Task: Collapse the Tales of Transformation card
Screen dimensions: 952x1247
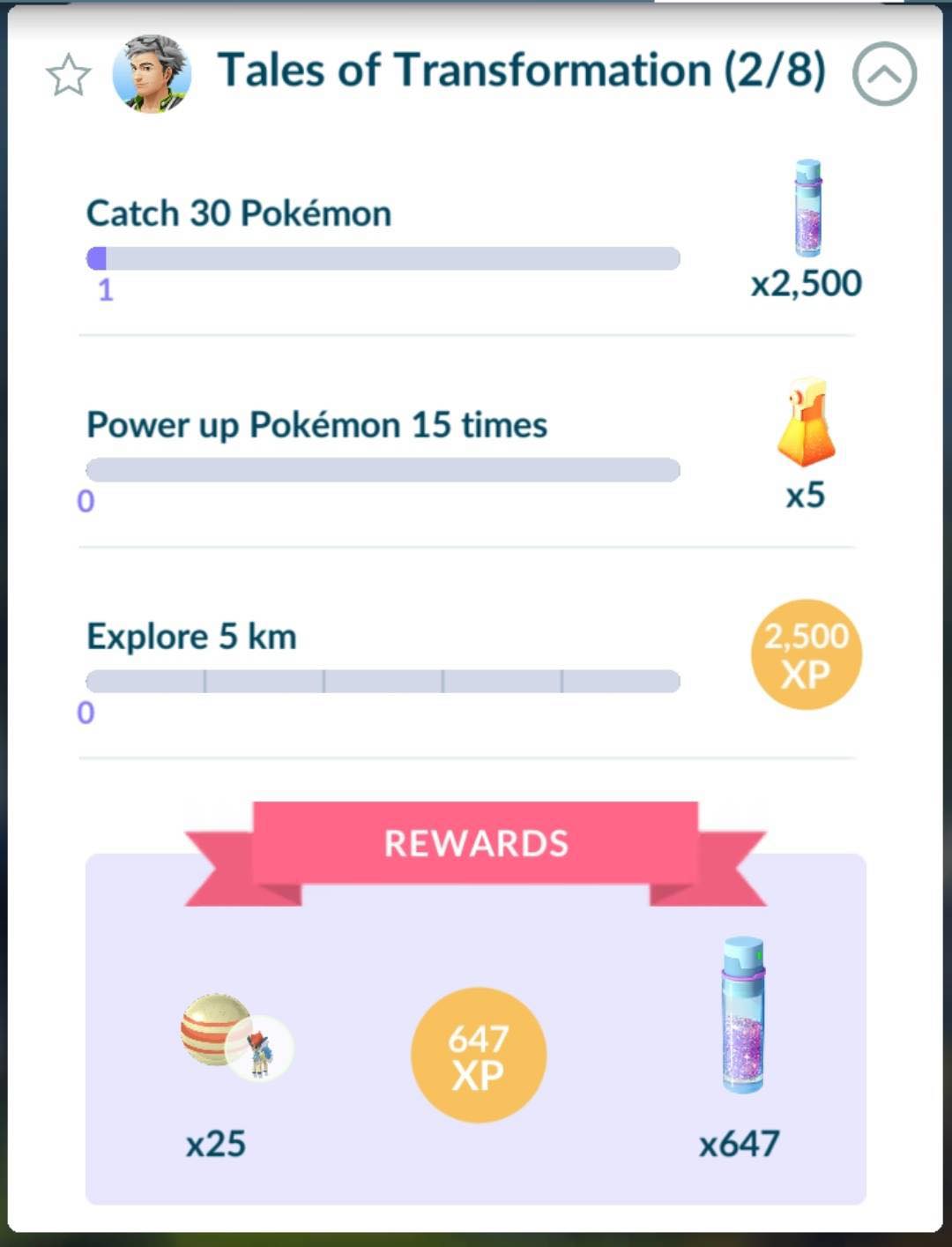Action: point(884,74)
